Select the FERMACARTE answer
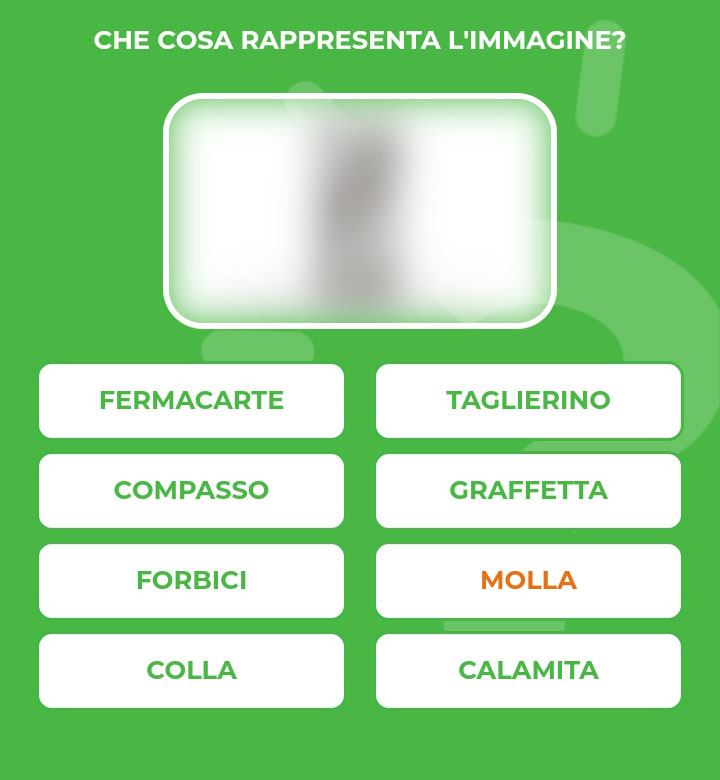Image resolution: width=720 pixels, height=780 pixels. 191,401
